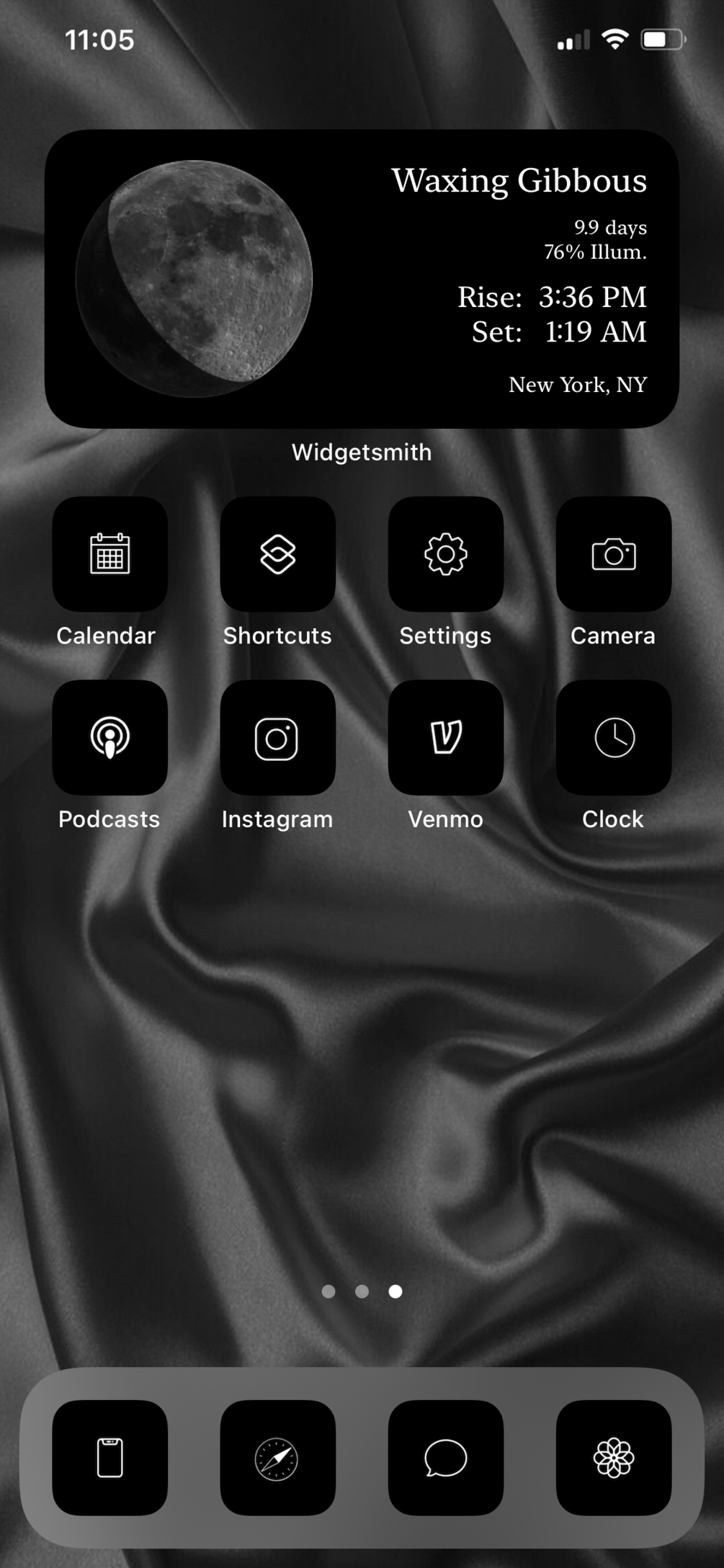Open the Waxing Gibbous moon widget

(362, 279)
